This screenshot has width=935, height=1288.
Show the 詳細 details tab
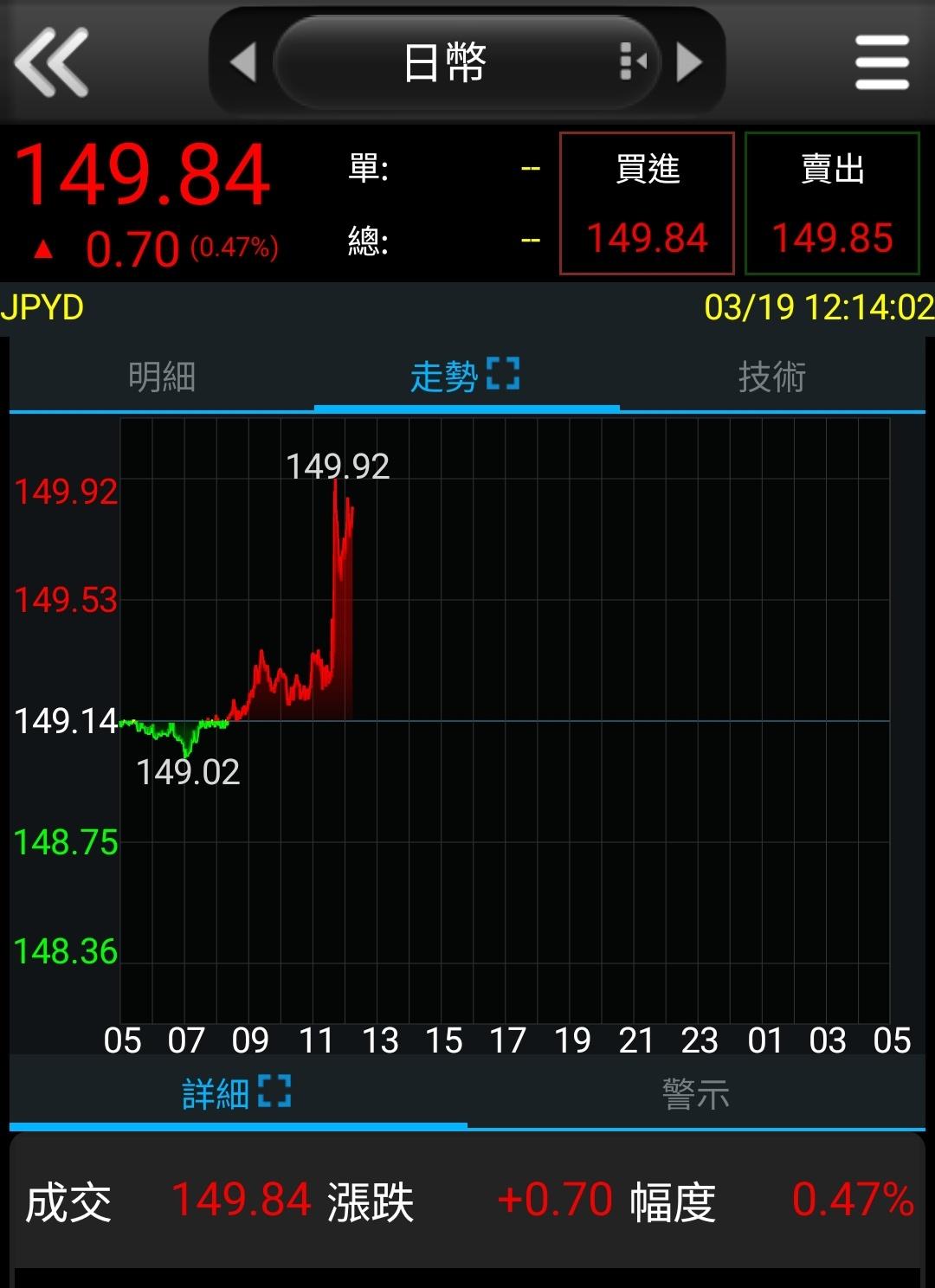237,1093
